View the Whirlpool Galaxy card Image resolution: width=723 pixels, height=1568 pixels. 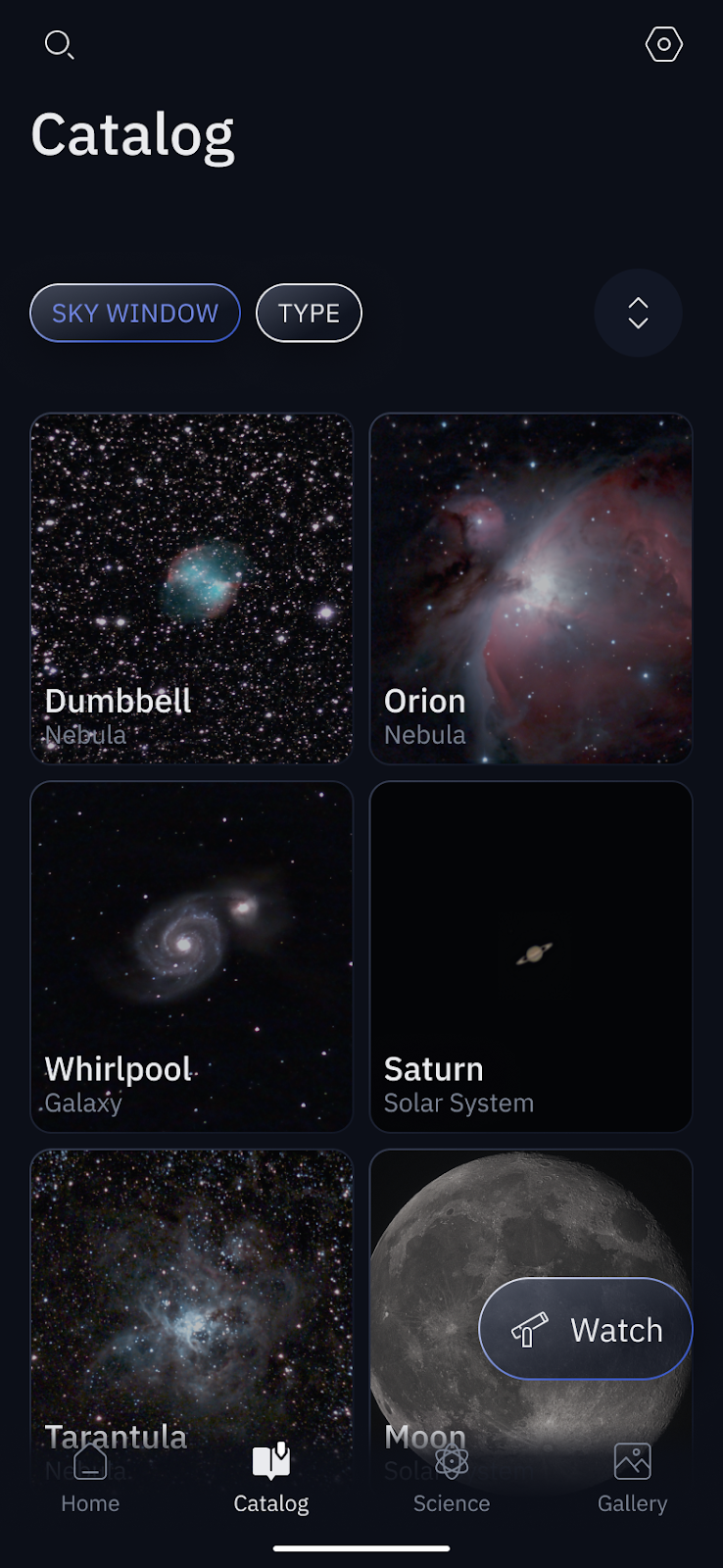[x=192, y=955]
